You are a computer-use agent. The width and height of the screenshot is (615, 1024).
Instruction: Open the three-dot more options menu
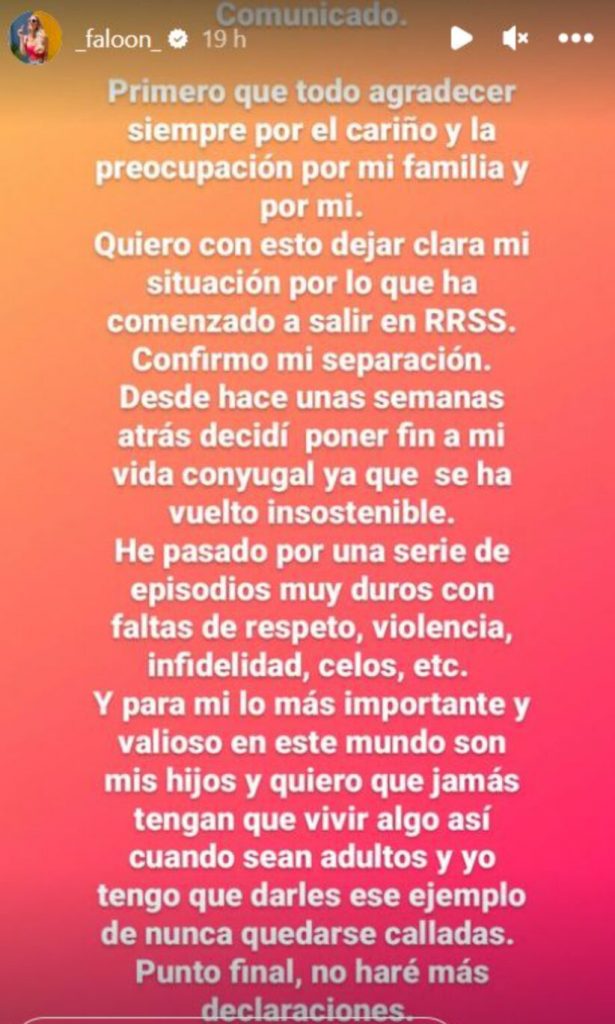575,39
